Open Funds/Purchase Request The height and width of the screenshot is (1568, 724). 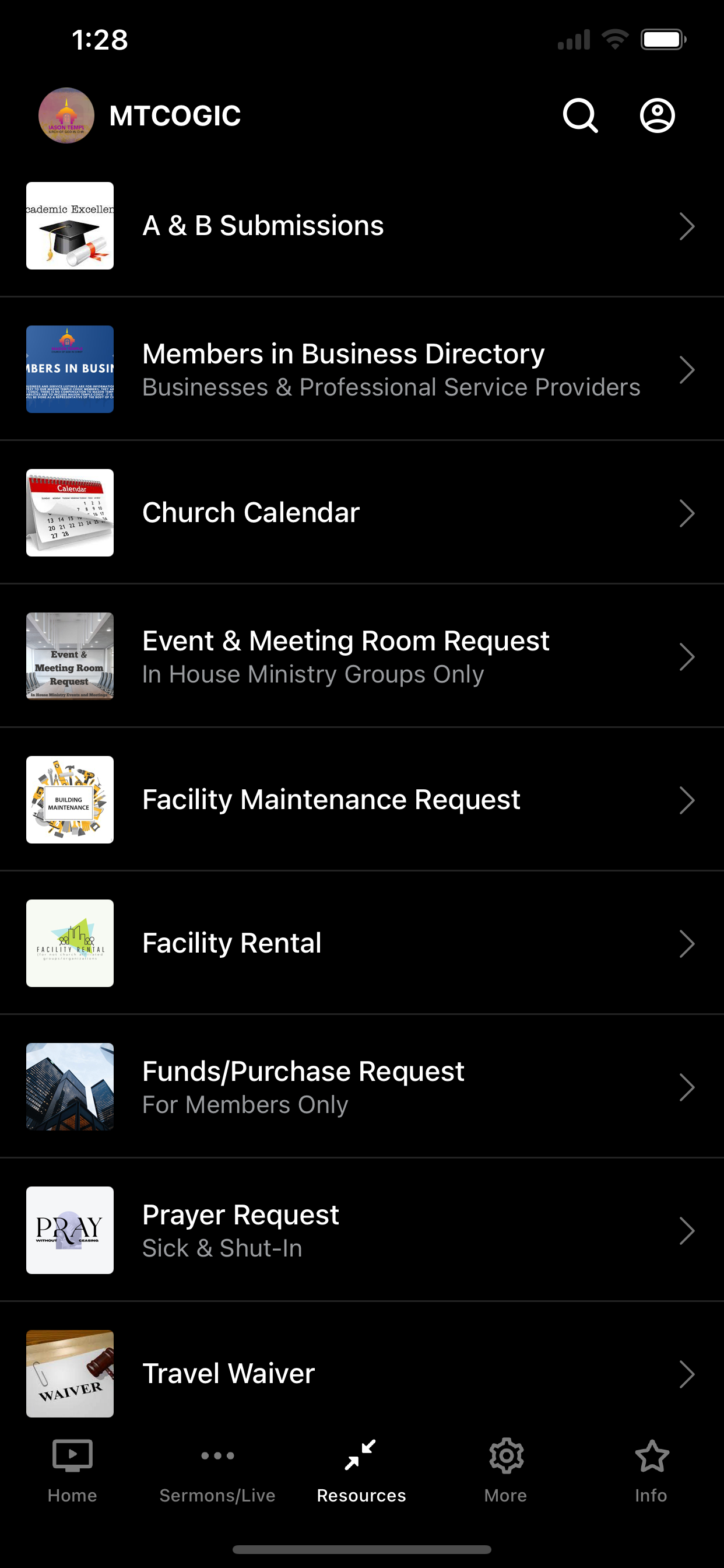click(x=361, y=1087)
